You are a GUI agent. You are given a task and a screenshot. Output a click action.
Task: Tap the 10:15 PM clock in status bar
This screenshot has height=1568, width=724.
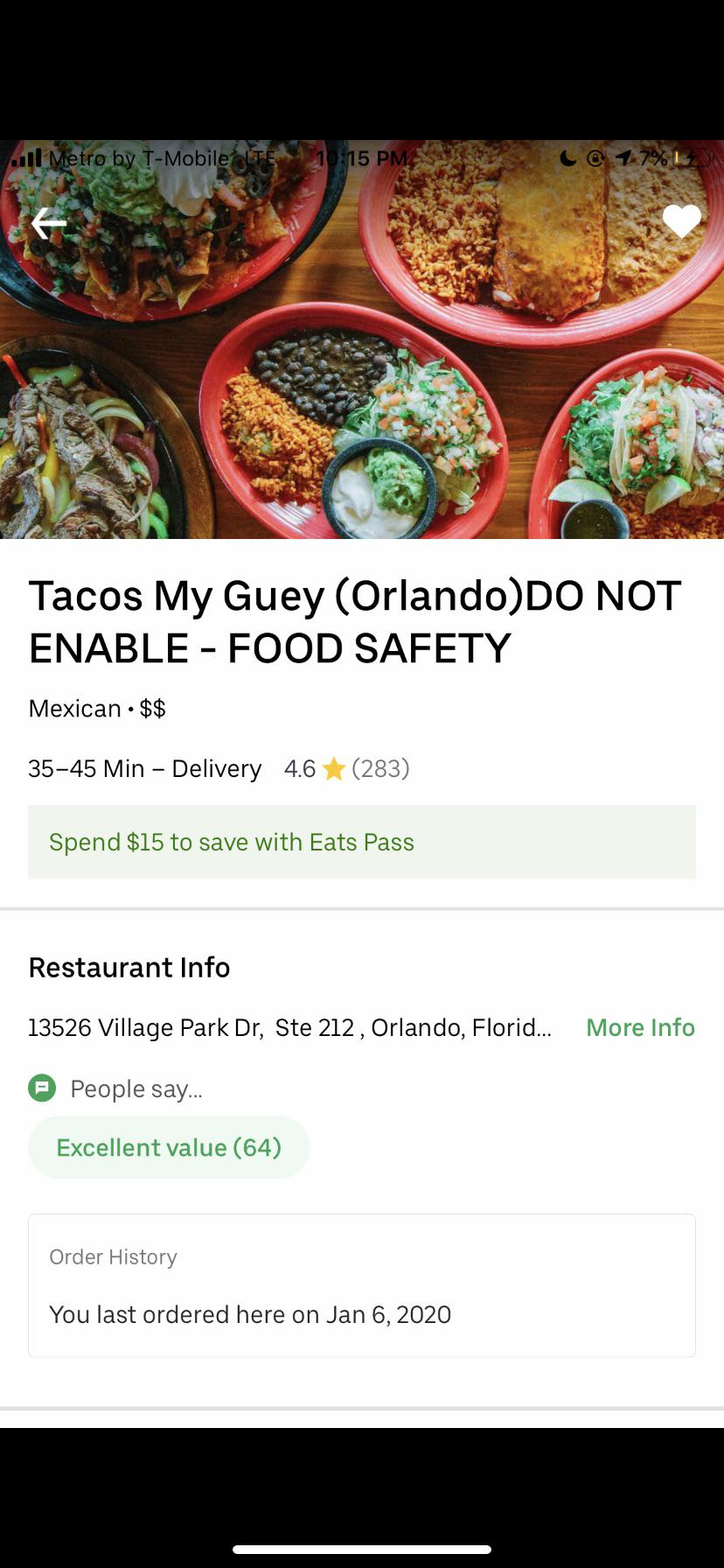[x=361, y=157]
